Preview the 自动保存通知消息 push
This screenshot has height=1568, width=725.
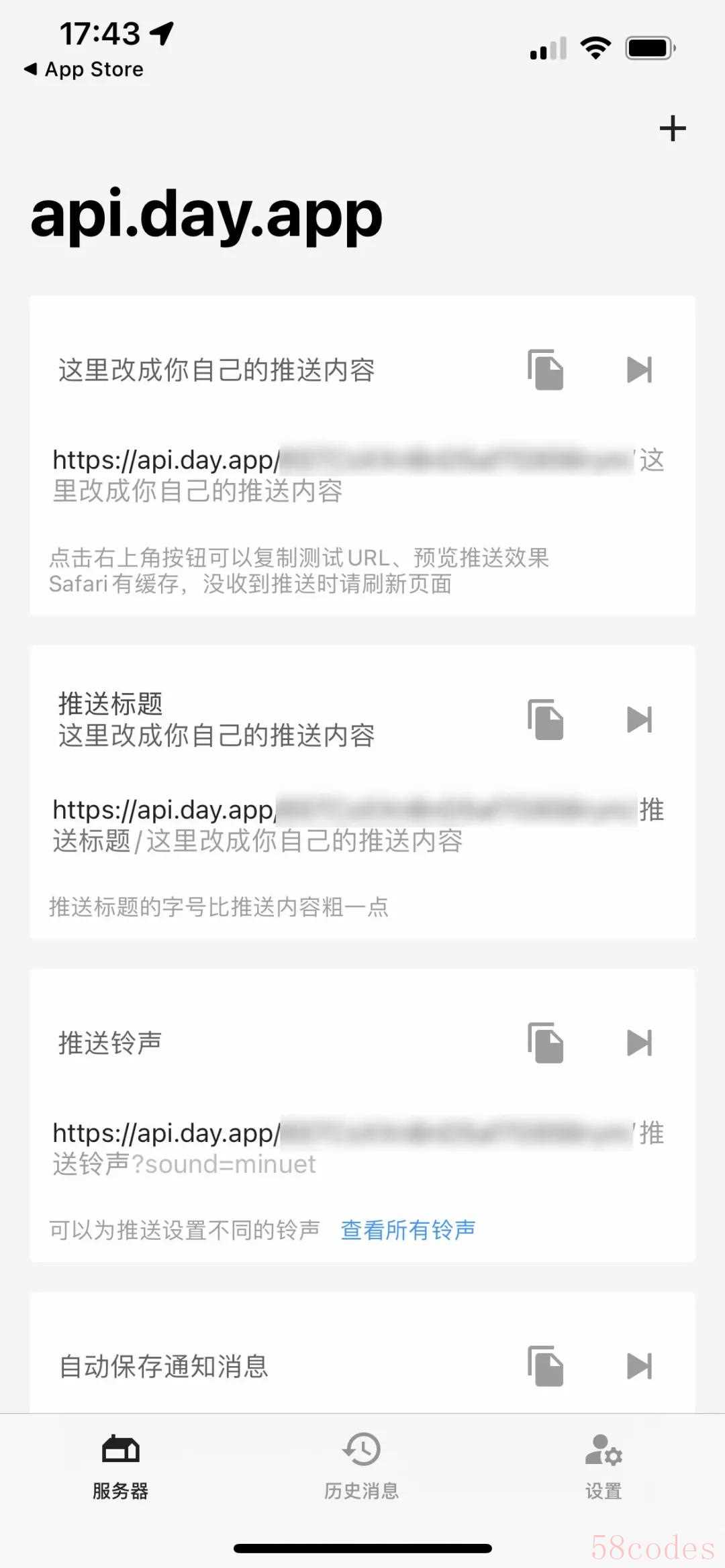pyautogui.click(x=639, y=1366)
